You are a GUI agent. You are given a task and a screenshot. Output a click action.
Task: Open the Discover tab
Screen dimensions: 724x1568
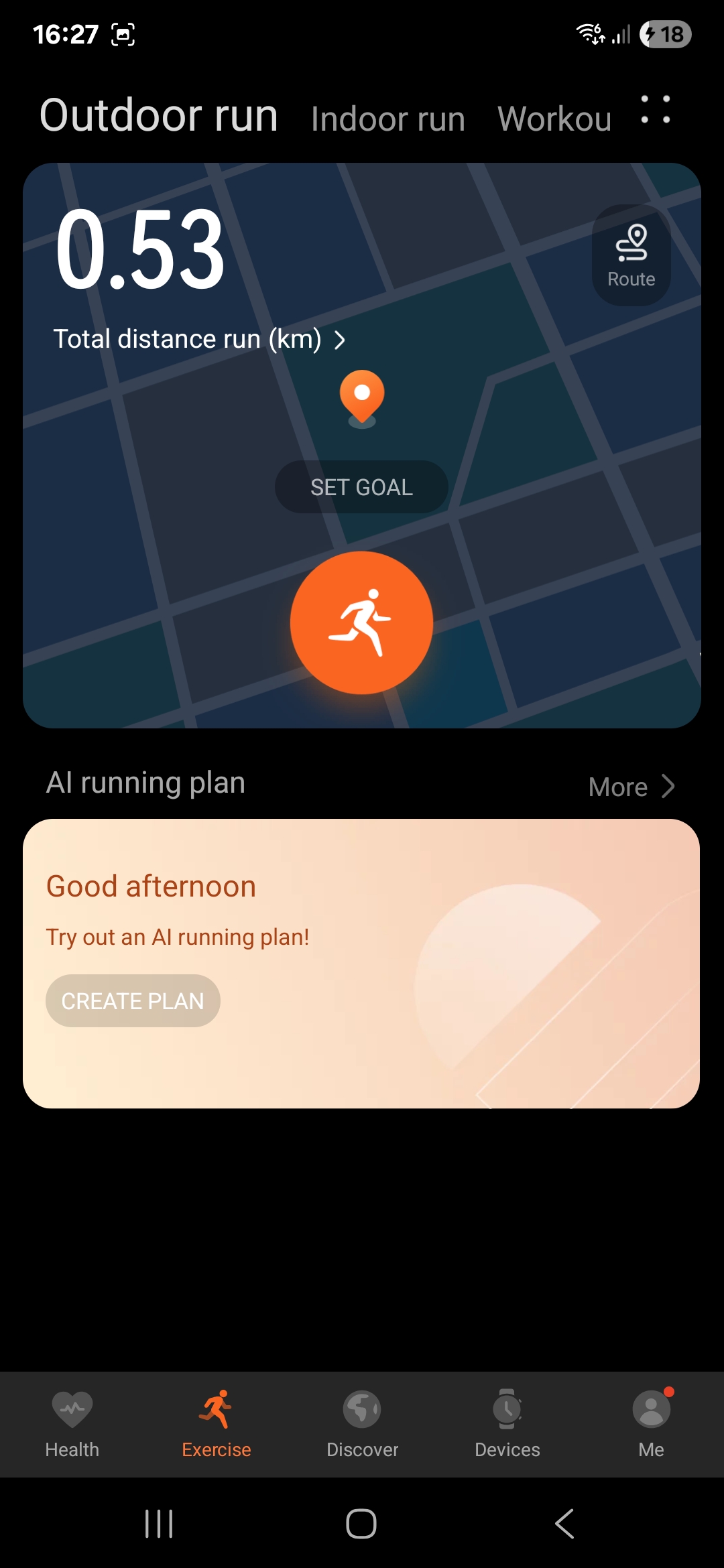click(x=362, y=1424)
